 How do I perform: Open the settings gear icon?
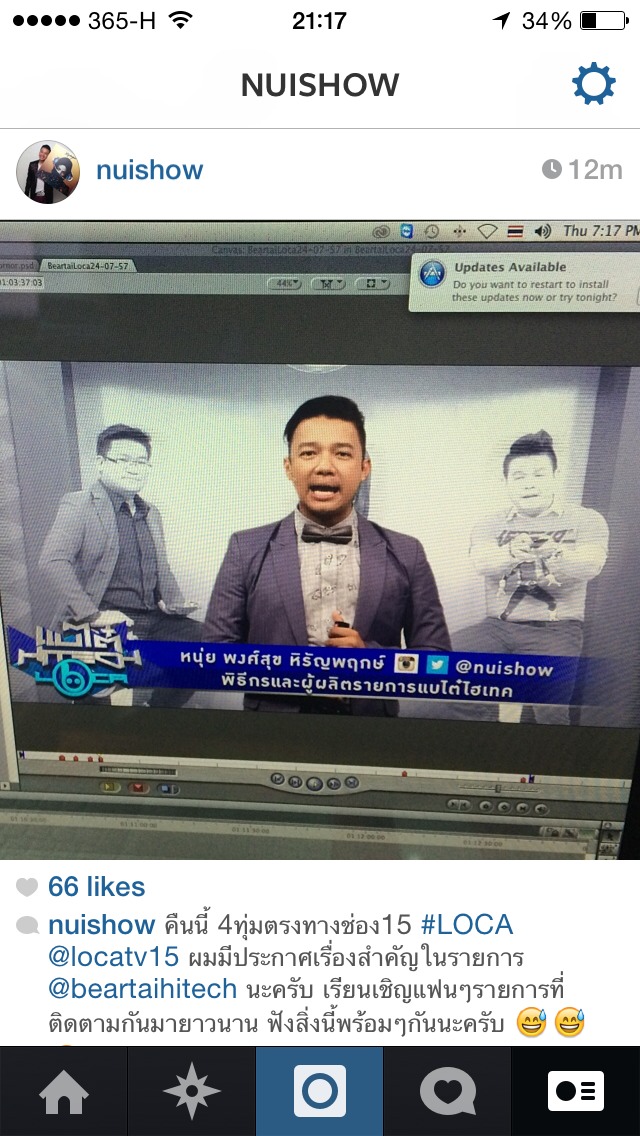coord(594,84)
